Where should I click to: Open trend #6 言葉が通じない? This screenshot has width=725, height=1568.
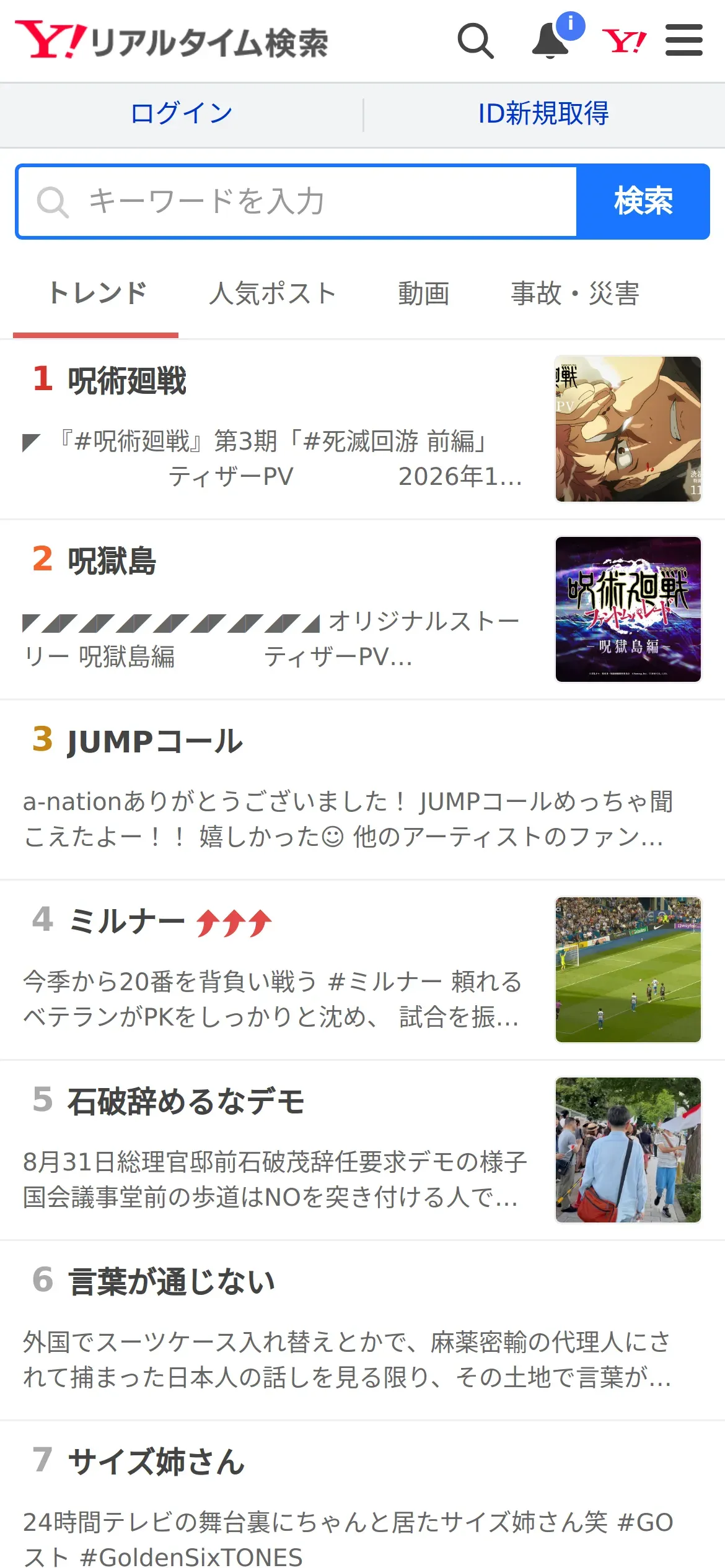[172, 1281]
